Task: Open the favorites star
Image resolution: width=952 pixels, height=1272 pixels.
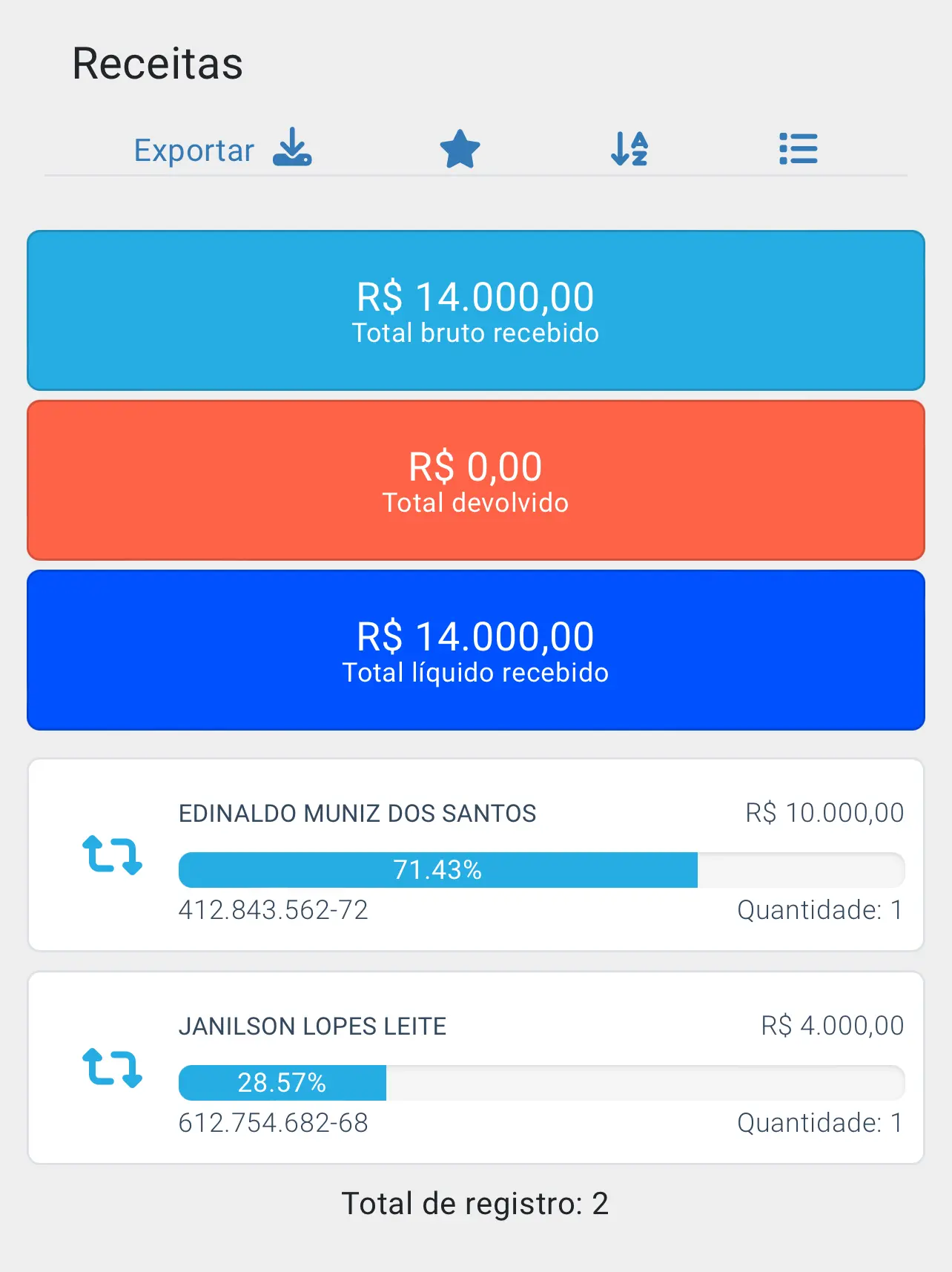Action: click(460, 149)
